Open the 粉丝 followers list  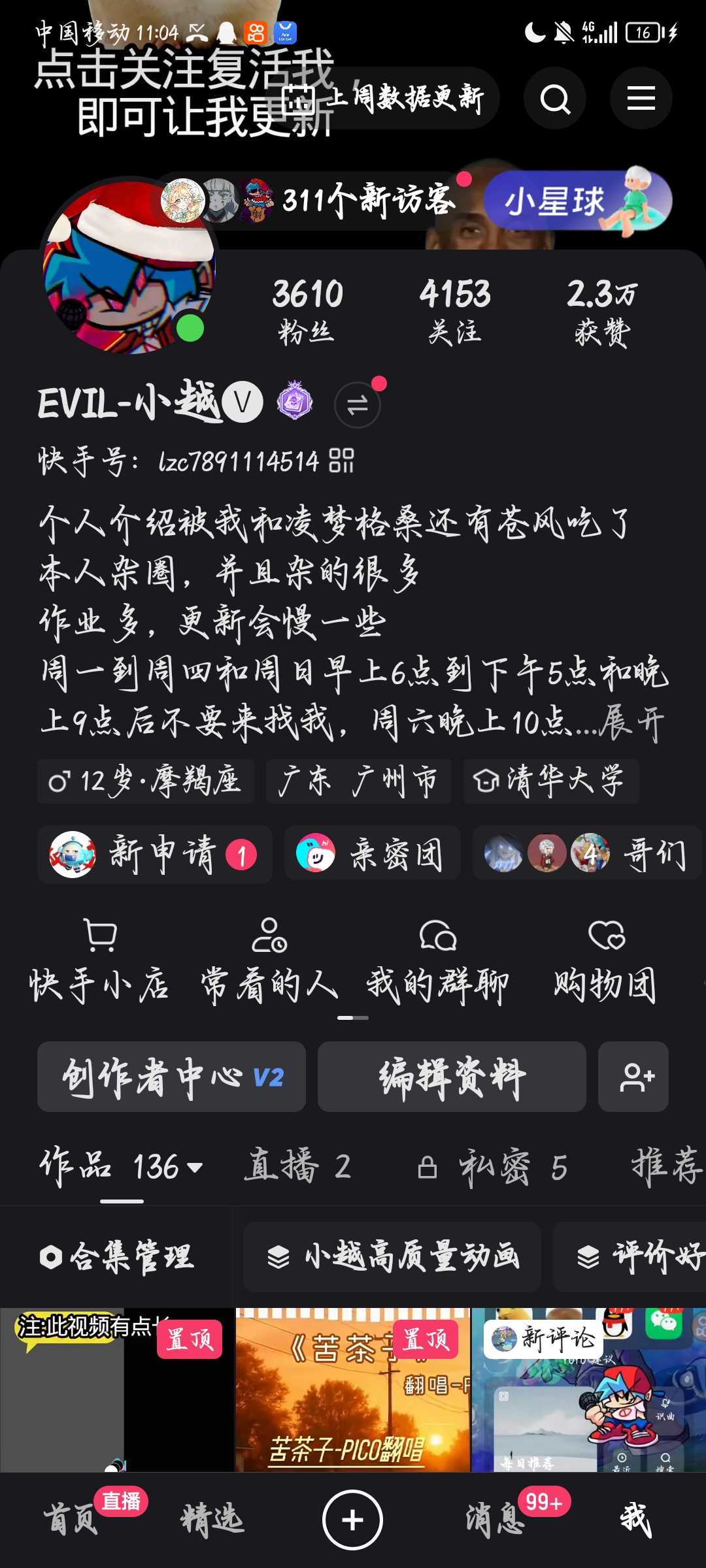(307, 312)
